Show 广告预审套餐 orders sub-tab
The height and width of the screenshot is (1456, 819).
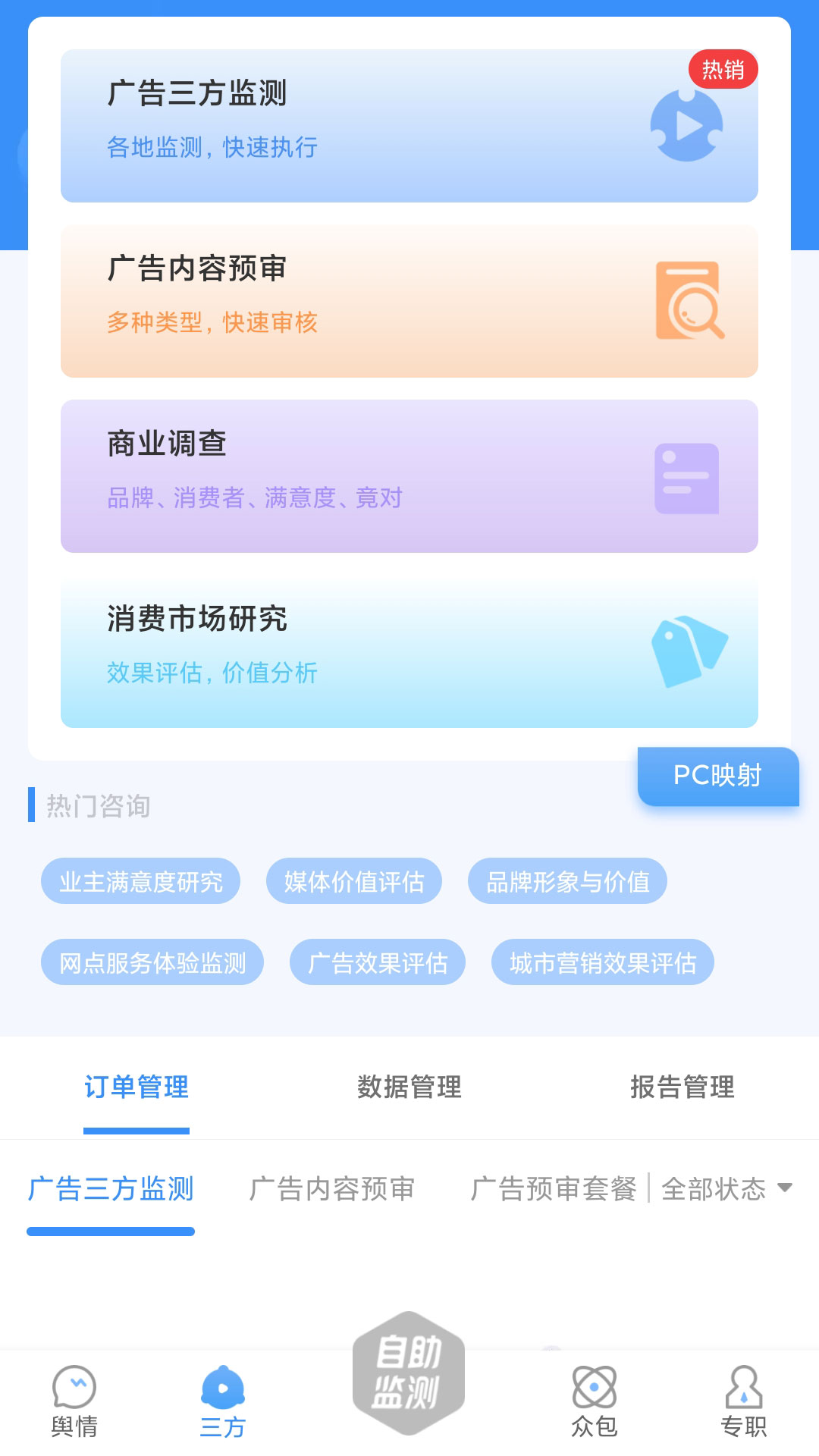point(553,1188)
